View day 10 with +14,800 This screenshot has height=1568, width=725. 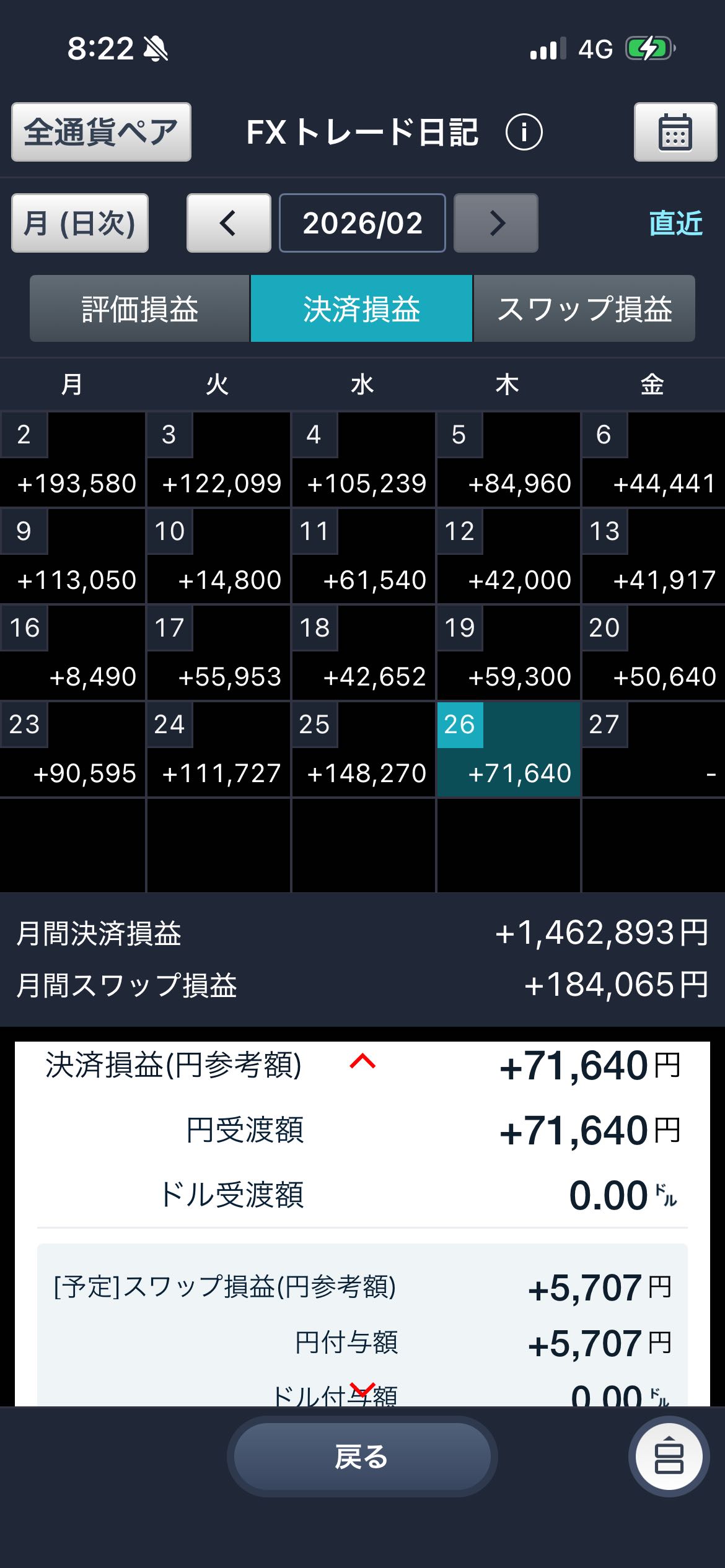[x=217, y=556]
